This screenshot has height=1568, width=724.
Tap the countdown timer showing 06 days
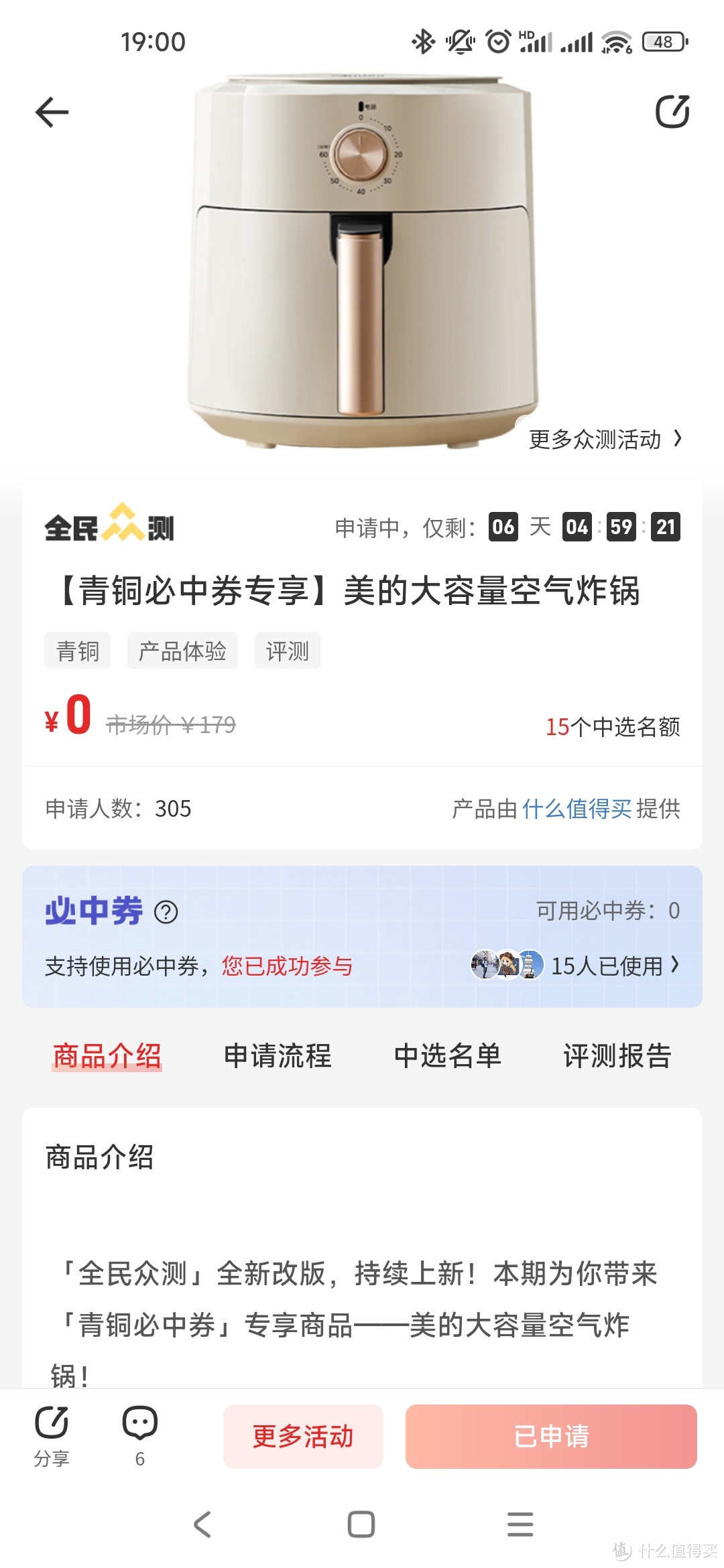(x=504, y=528)
